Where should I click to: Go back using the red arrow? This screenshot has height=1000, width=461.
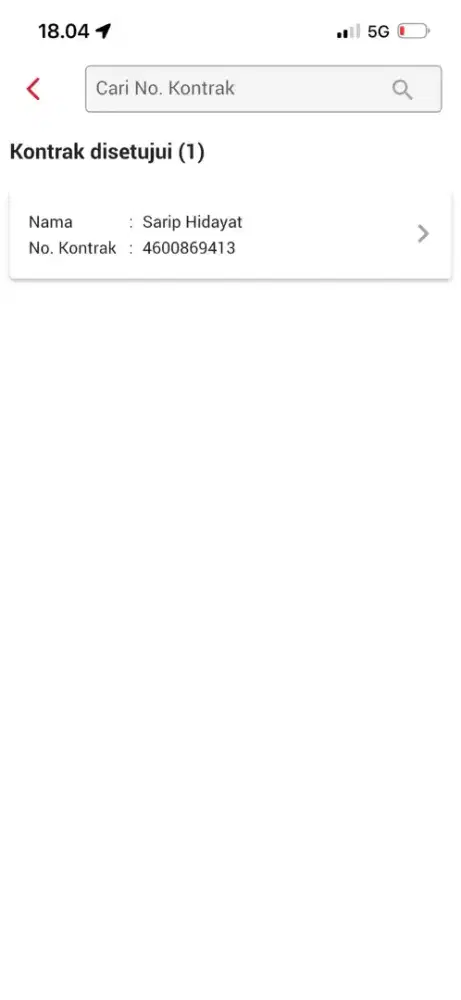pyautogui.click(x=33, y=89)
